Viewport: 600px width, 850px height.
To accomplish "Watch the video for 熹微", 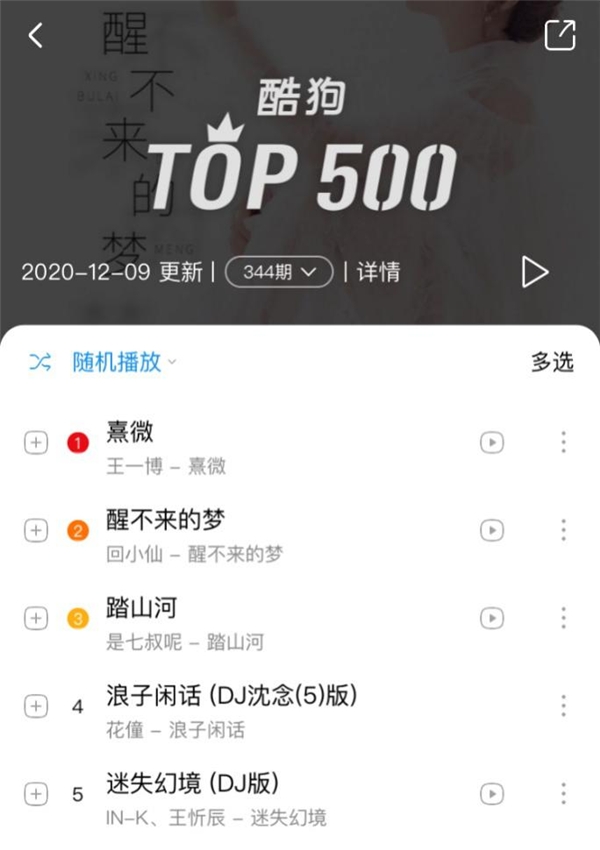I will (x=492, y=442).
